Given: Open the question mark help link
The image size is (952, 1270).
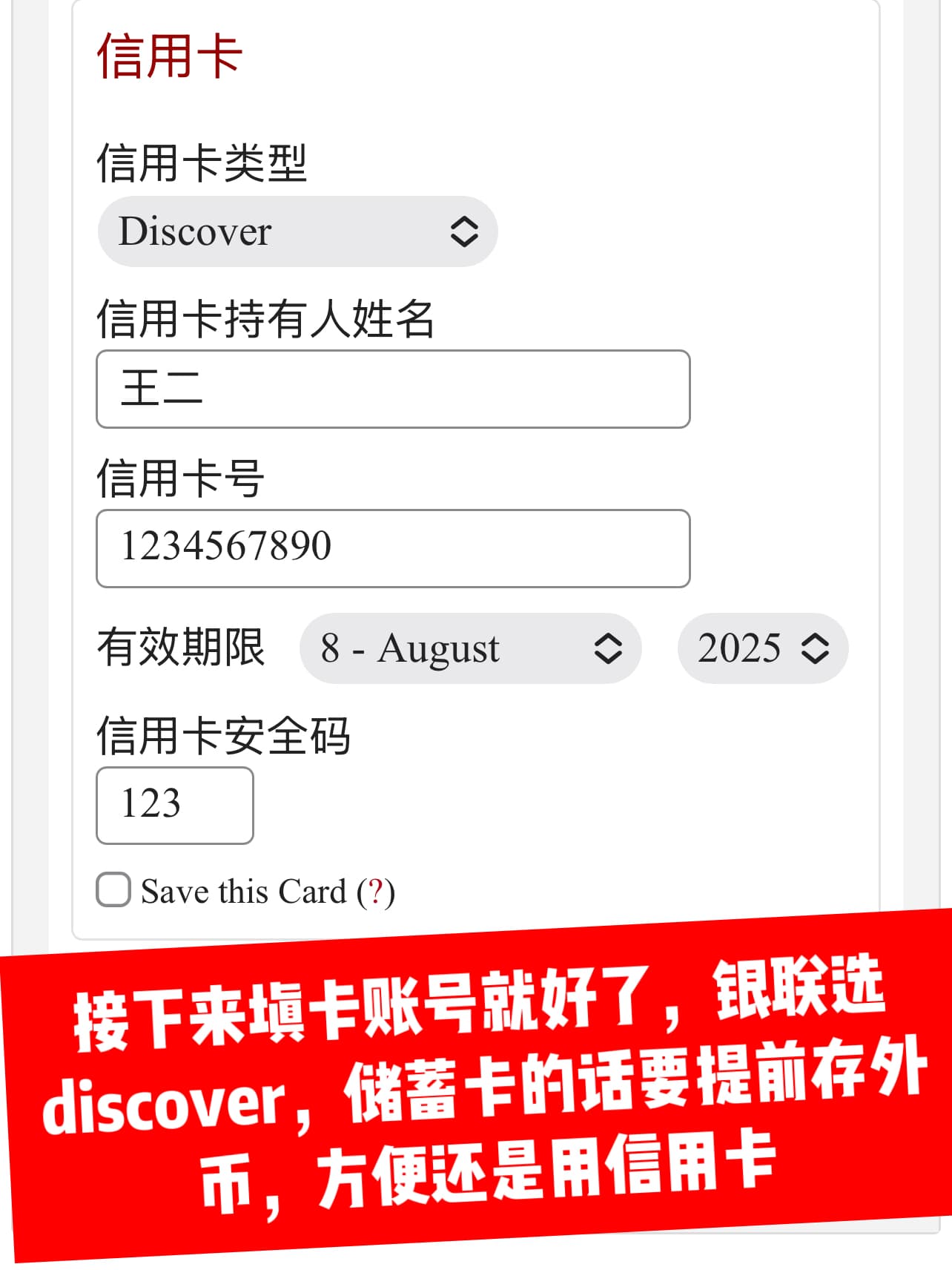Looking at the screenshot, I should click(x=376, y=891).
